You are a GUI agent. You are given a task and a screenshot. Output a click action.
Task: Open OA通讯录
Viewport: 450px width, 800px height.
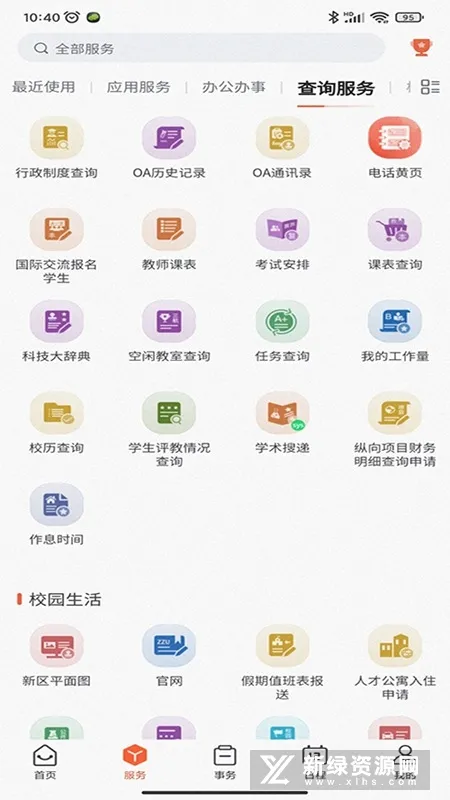click(x=282, y=148)
